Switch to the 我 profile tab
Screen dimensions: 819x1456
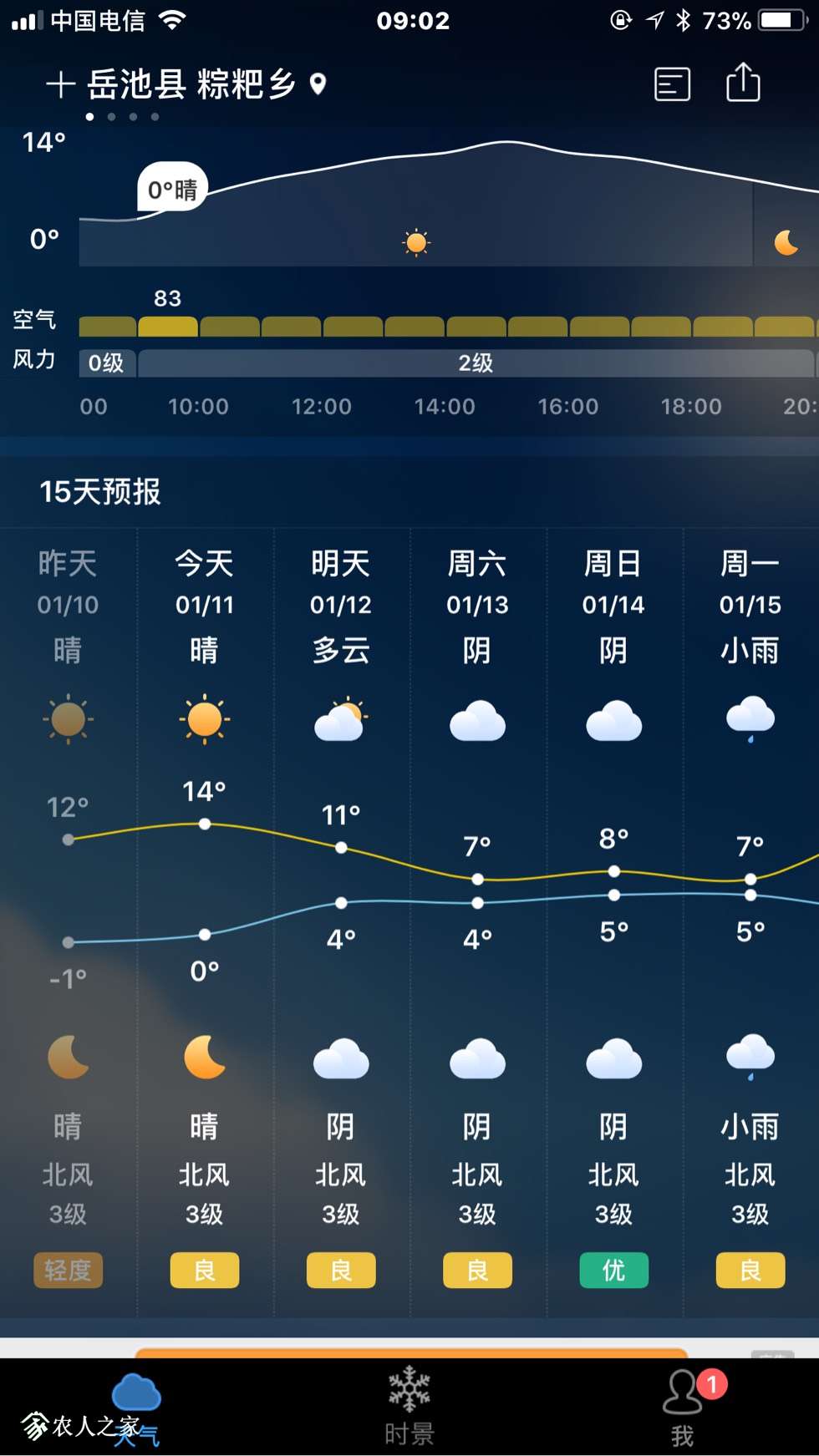click(x=682, y=1408)
